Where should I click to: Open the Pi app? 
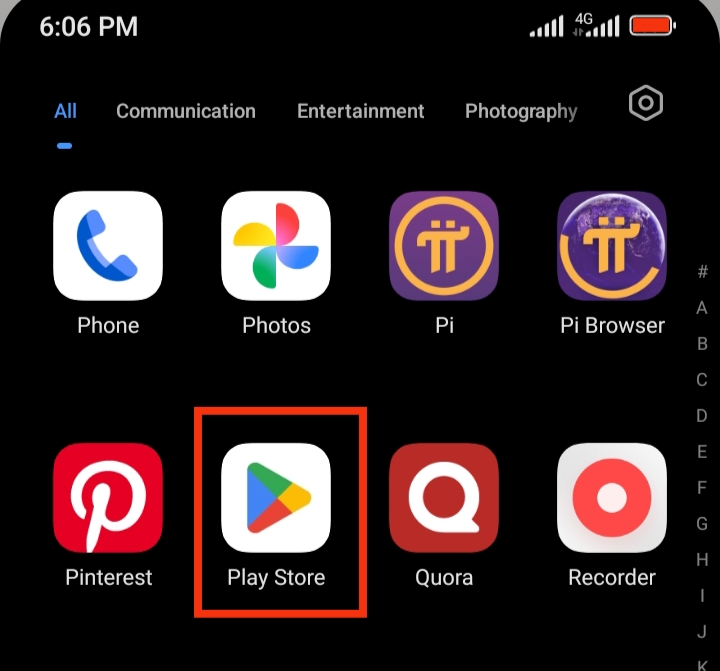click(444, 246)
